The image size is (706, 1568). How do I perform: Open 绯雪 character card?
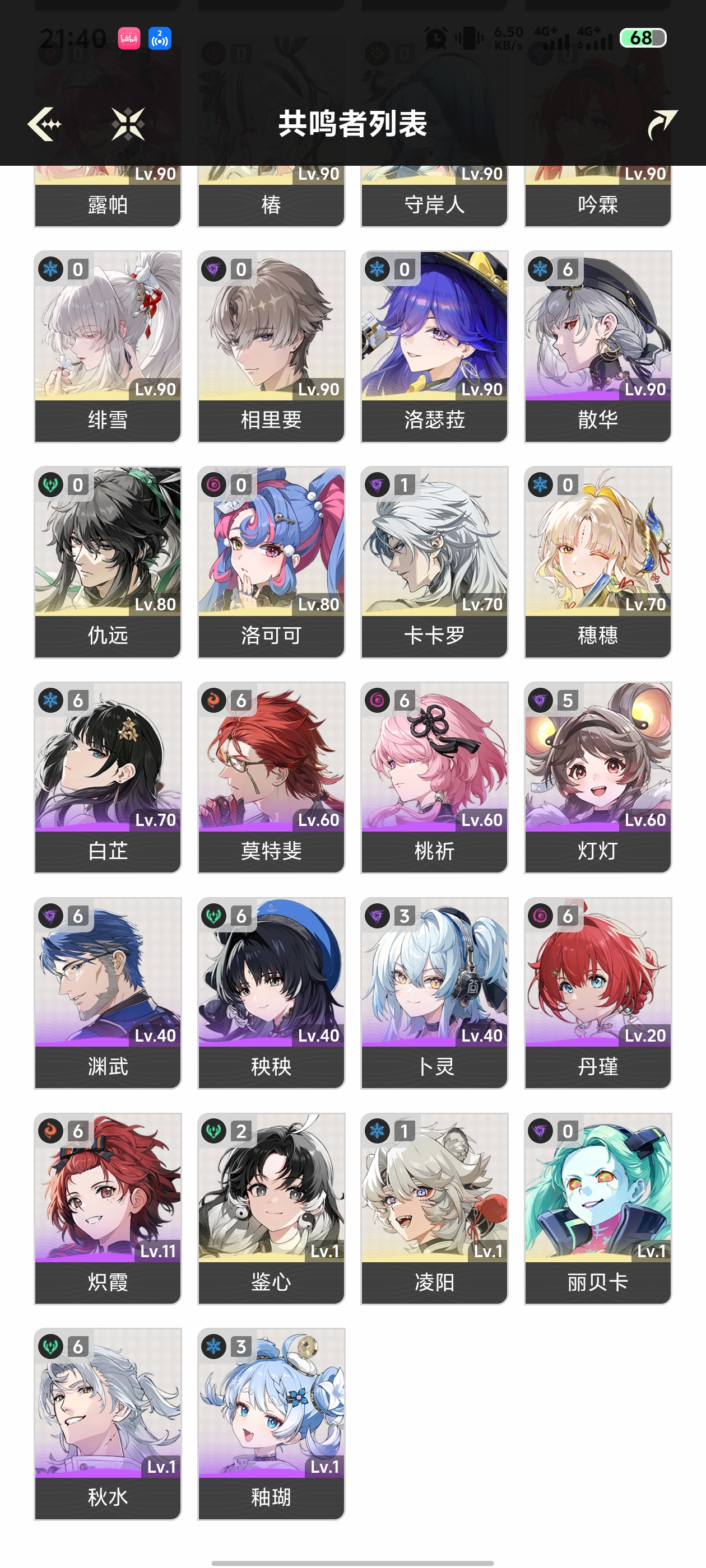tap(108, 346)
